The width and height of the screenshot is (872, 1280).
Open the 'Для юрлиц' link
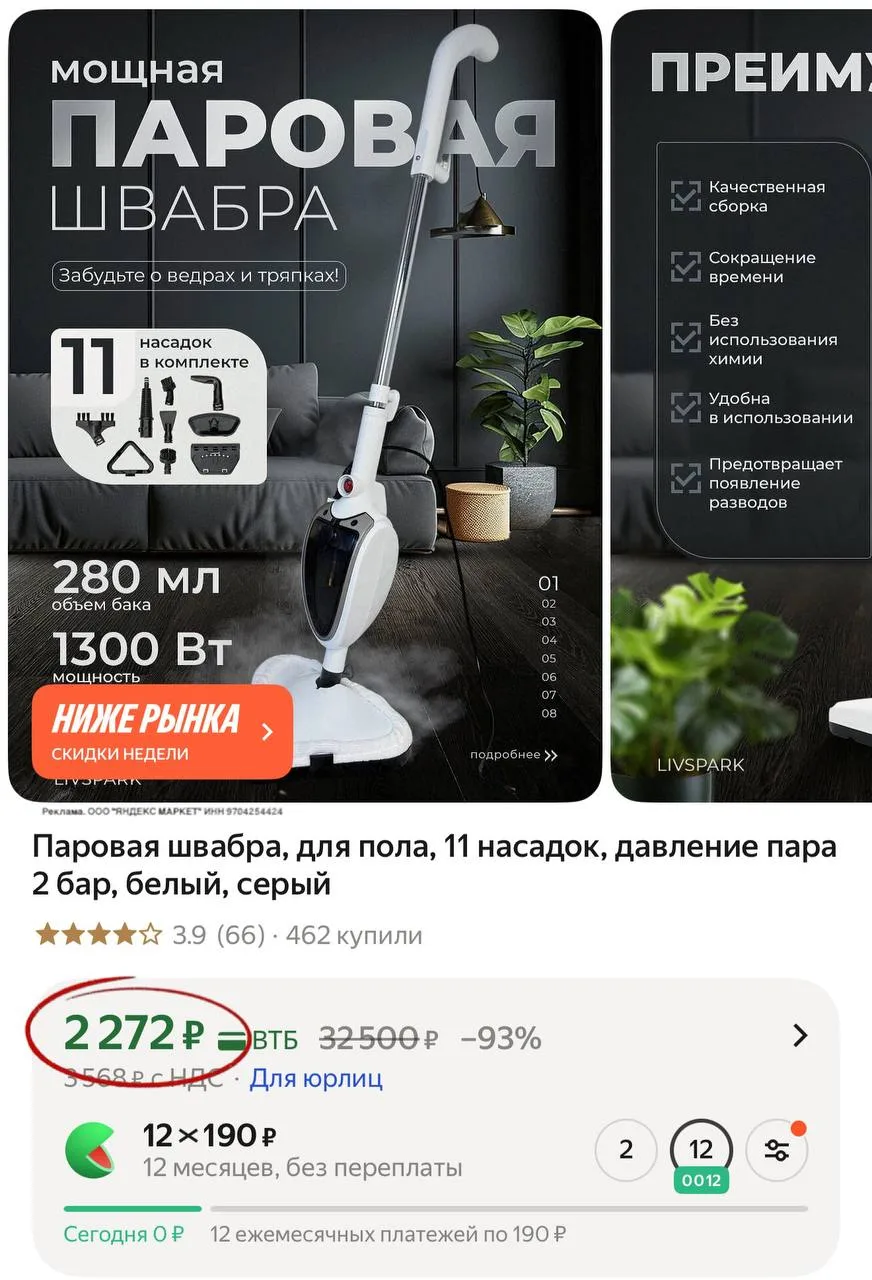[x=316, y=1079]
